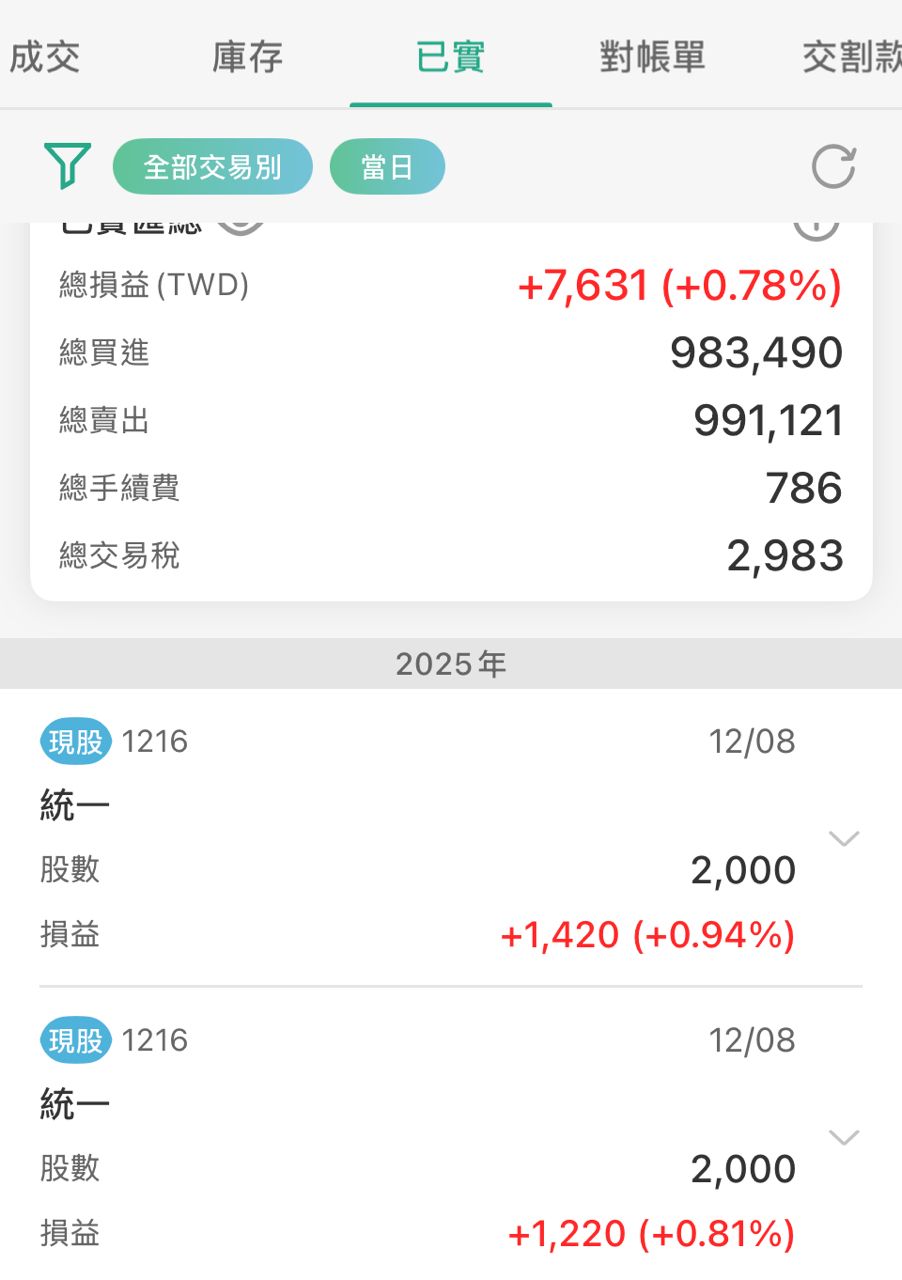Open the 庫存 tab

[247, 57]
